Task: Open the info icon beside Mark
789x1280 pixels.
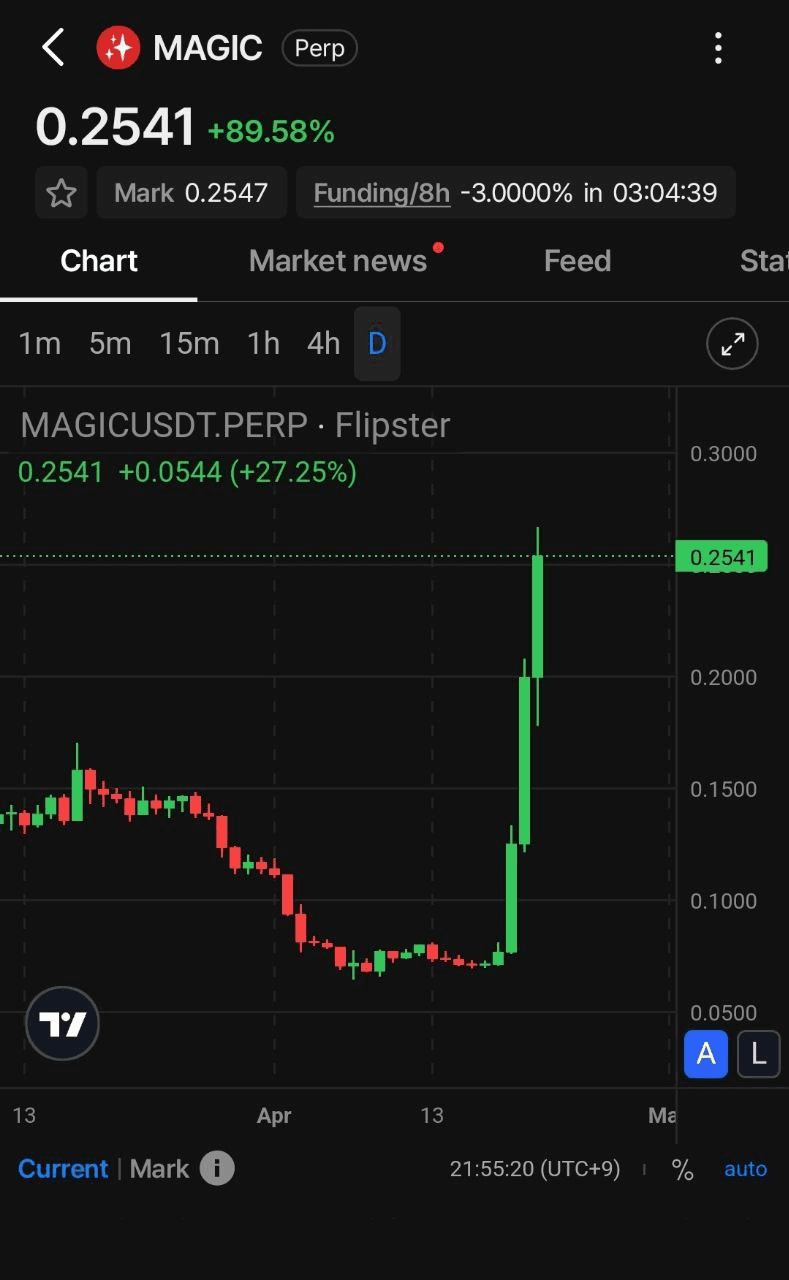Action: tap(217, 1168)
